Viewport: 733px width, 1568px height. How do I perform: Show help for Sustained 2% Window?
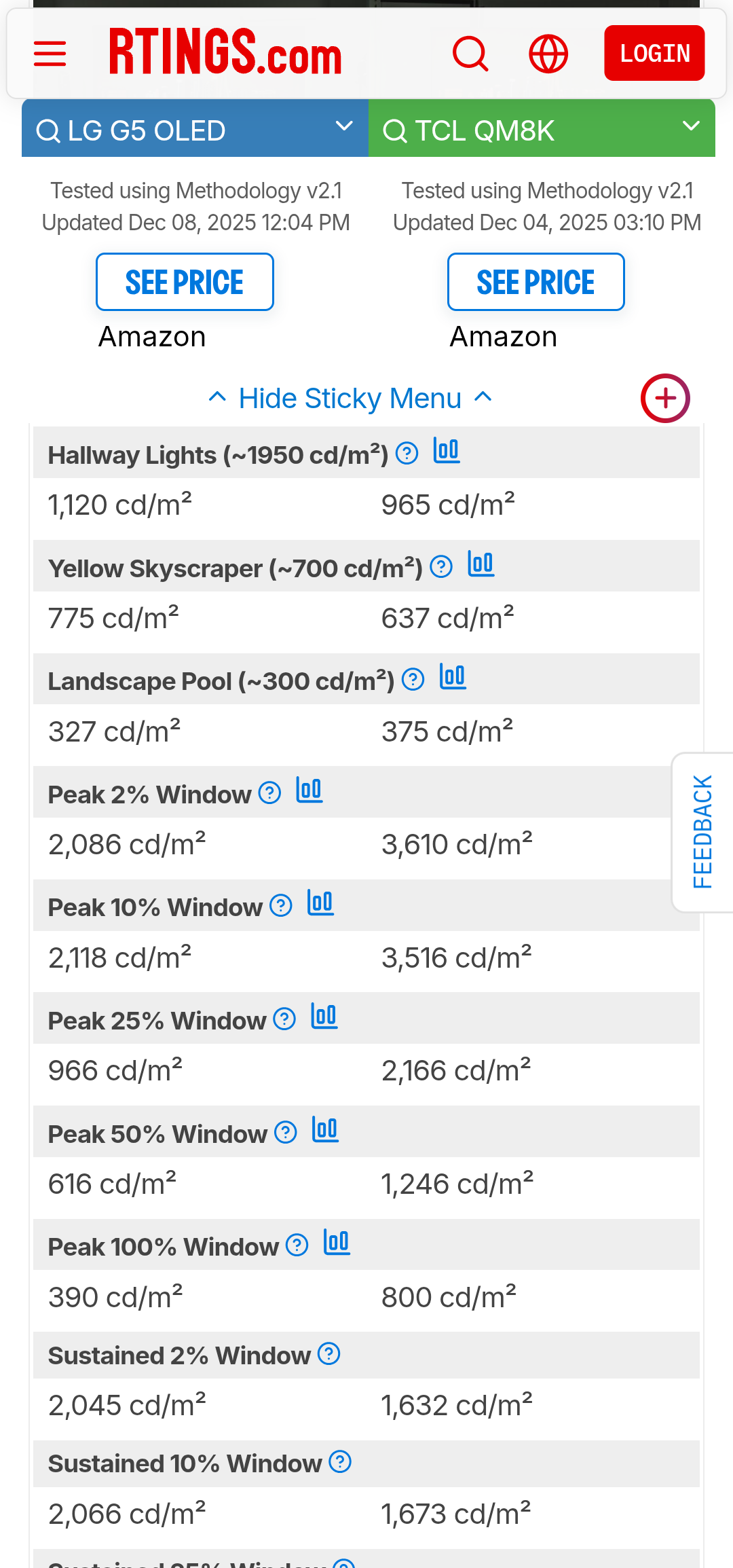pyautogui.click(x=328, y=1353)
